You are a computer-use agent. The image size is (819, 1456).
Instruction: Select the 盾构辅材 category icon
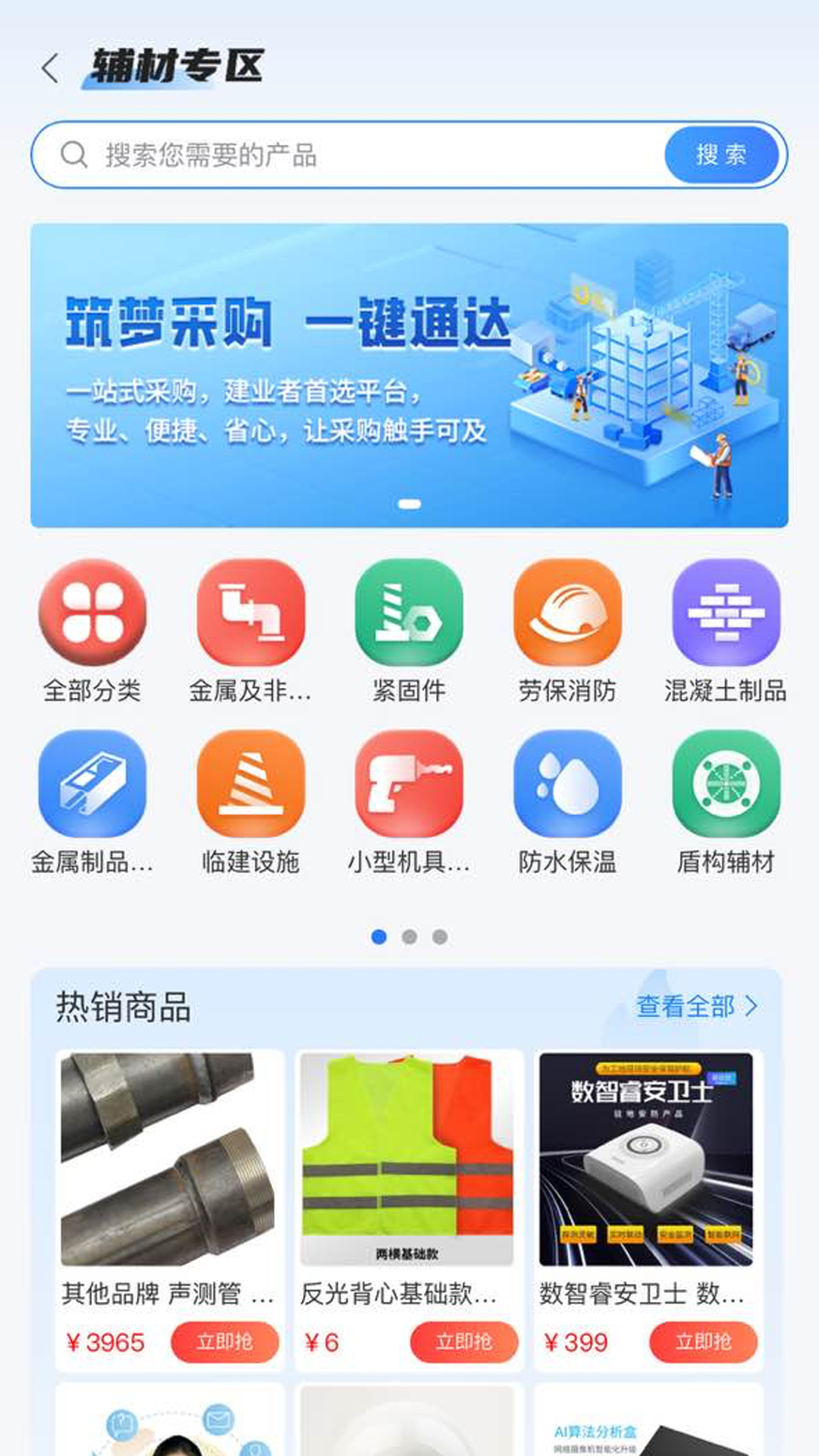[x=725, y=785]
